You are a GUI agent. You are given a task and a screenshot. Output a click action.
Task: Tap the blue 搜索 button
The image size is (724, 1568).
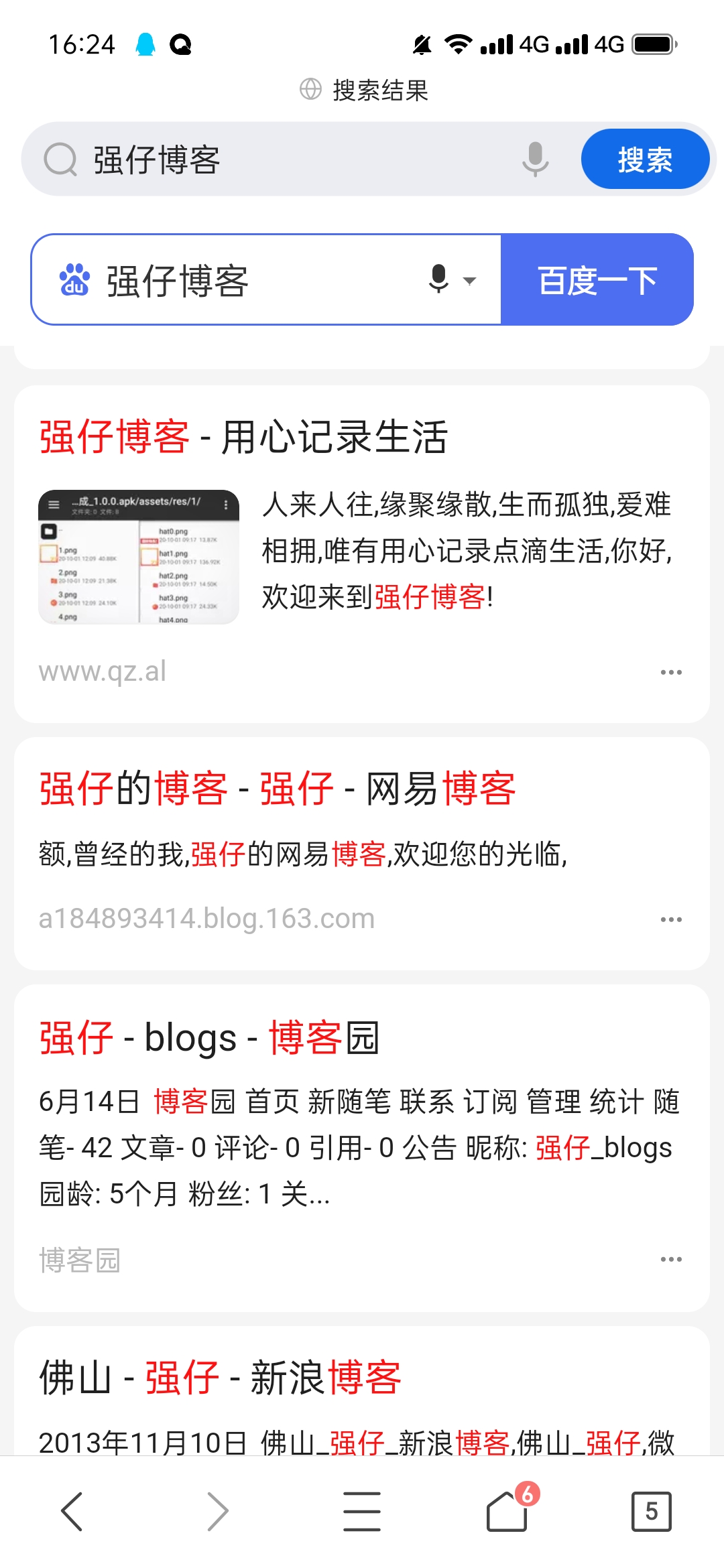pos(644,159)
